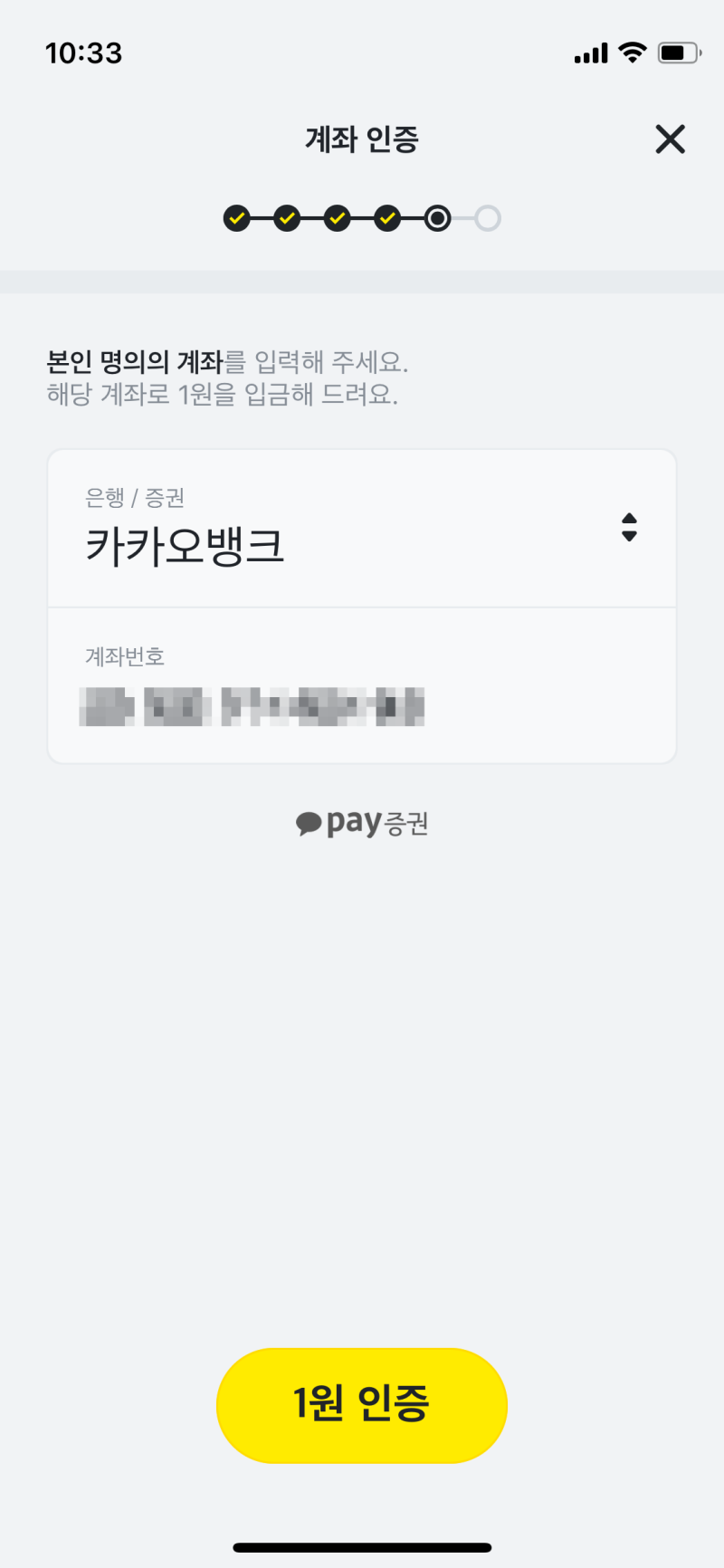This screenshot has width=724, height=1568.
Task: Open the 은행/증권 bank selector
Action: [x=362, y=528]
